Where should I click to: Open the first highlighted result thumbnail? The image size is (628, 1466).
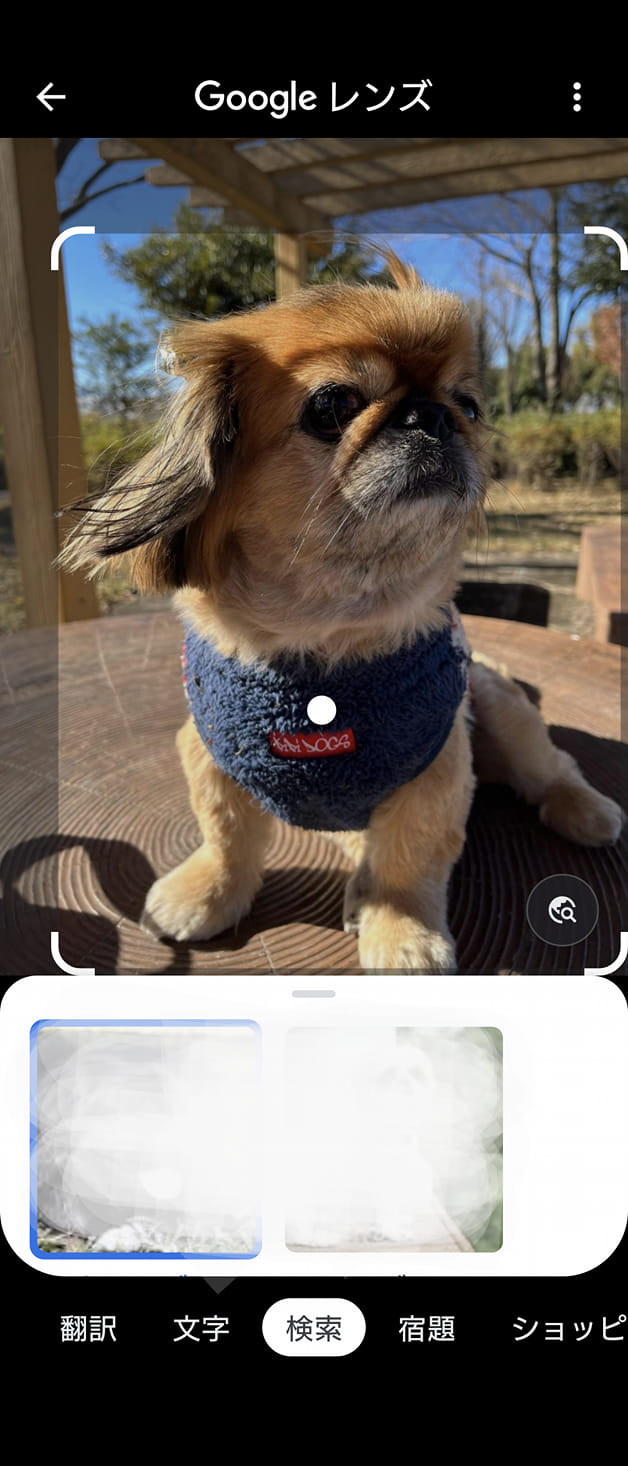pyautogui.click(x=146, y=1139)
